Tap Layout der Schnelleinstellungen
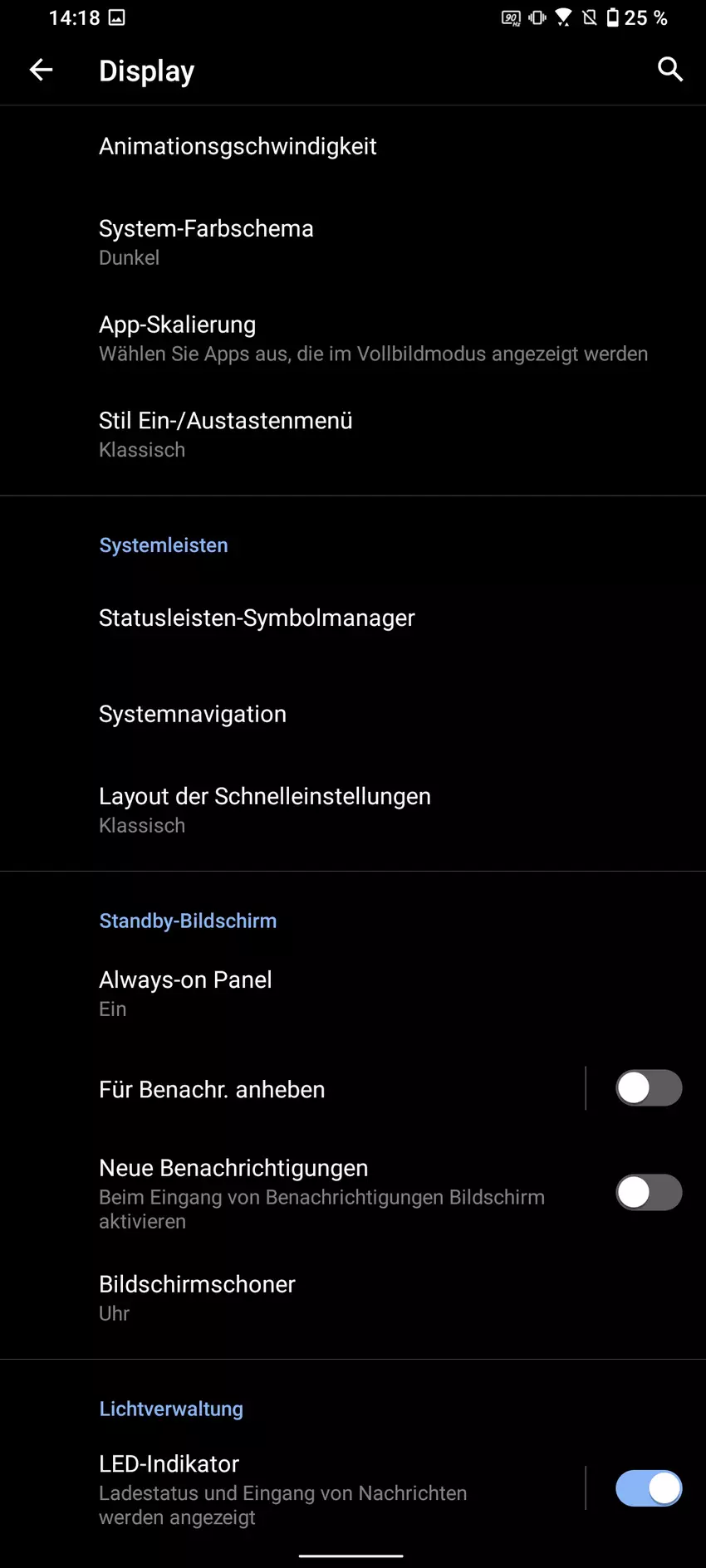 [x=264, y=809]
